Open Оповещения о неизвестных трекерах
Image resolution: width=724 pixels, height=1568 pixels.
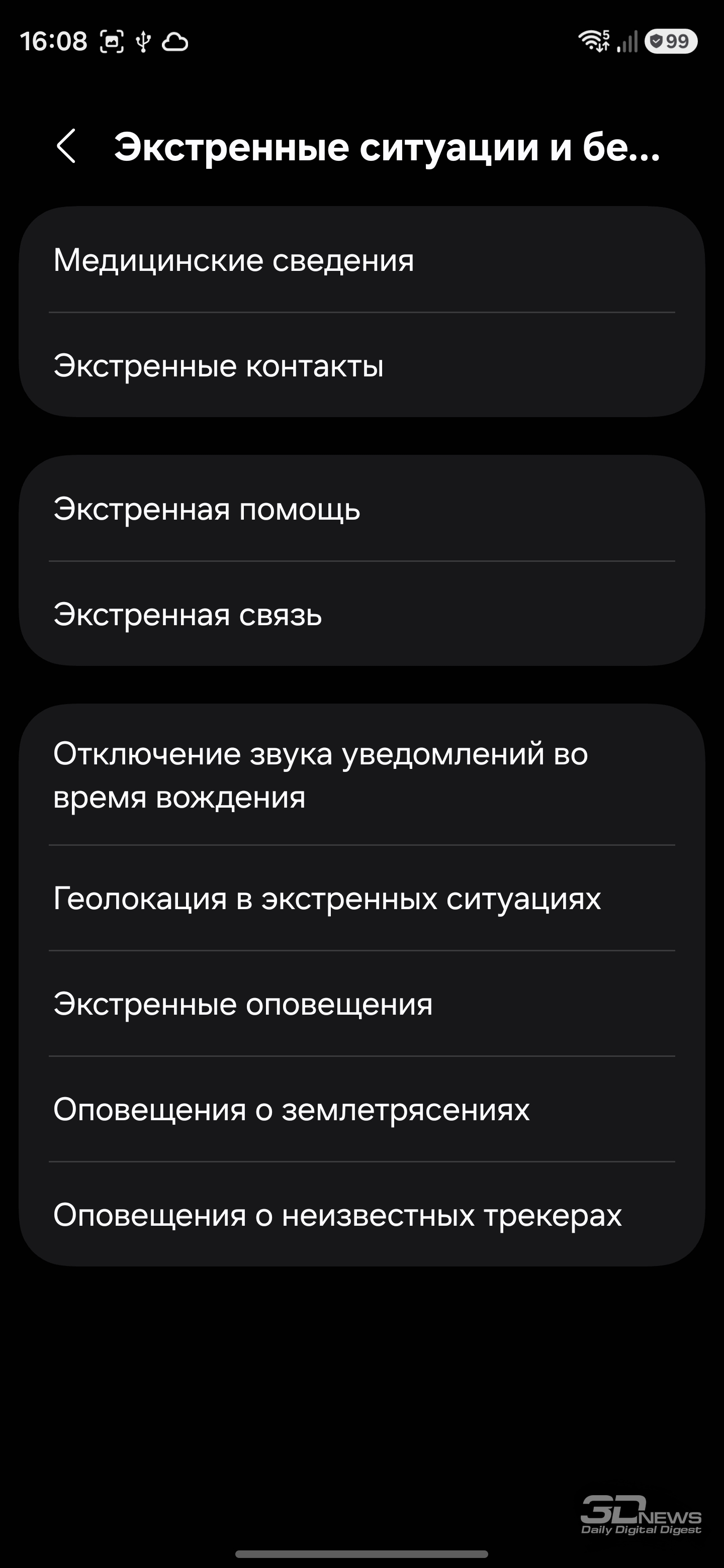361,1215
